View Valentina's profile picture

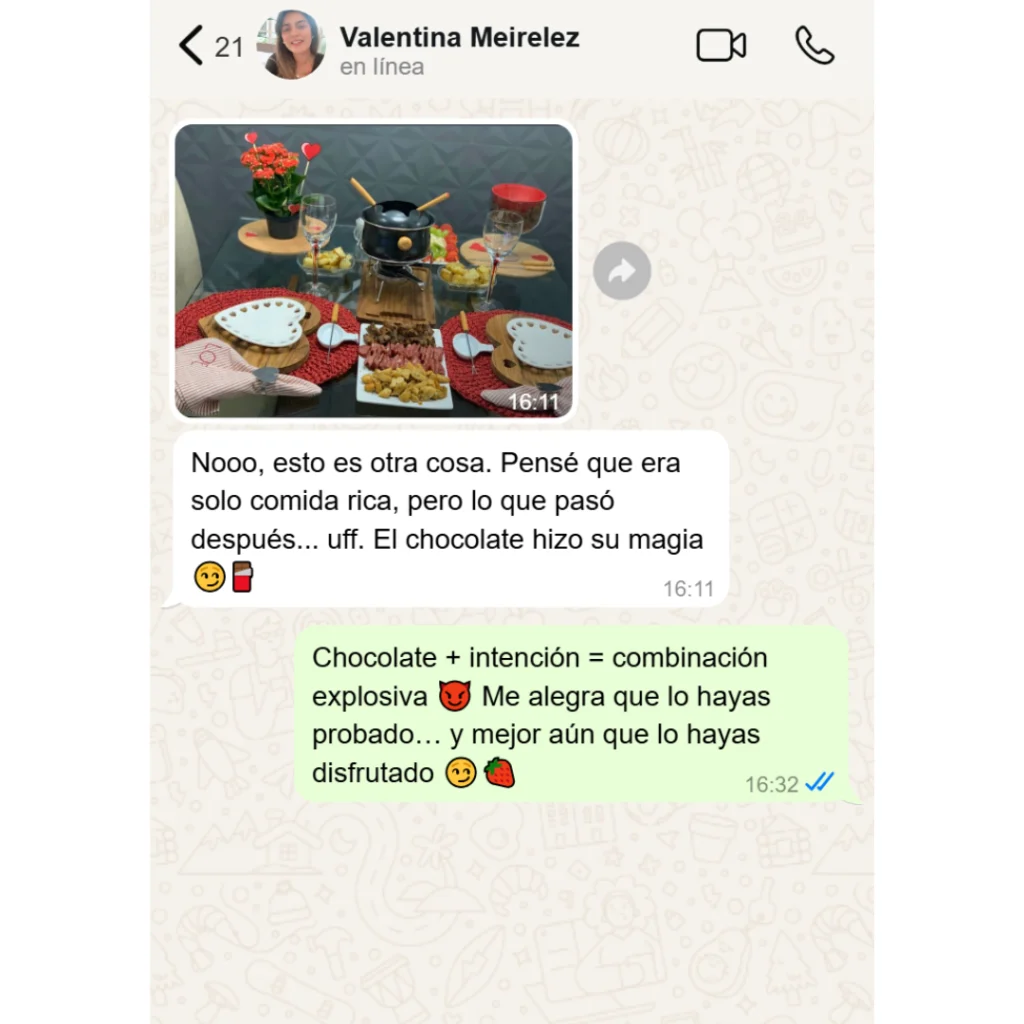294,46
